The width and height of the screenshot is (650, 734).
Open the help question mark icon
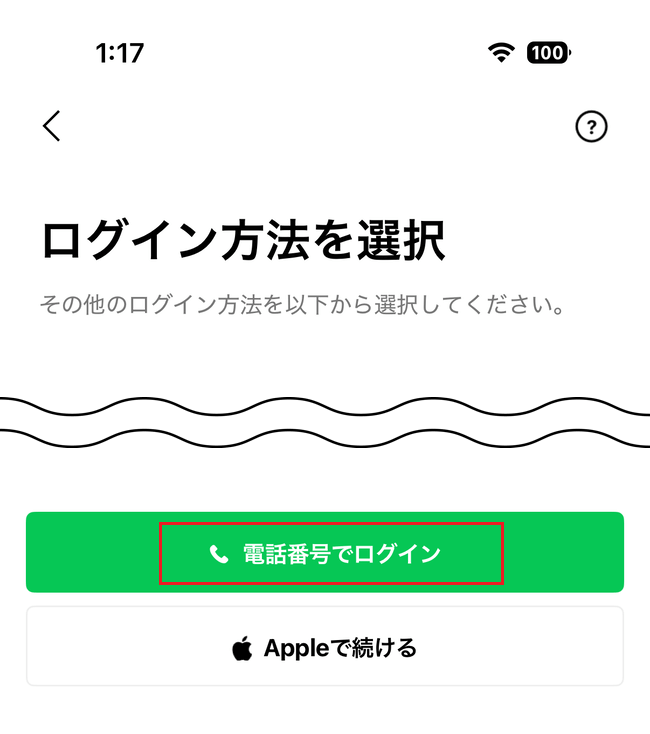pyautogui.click(x=591, y=127)
